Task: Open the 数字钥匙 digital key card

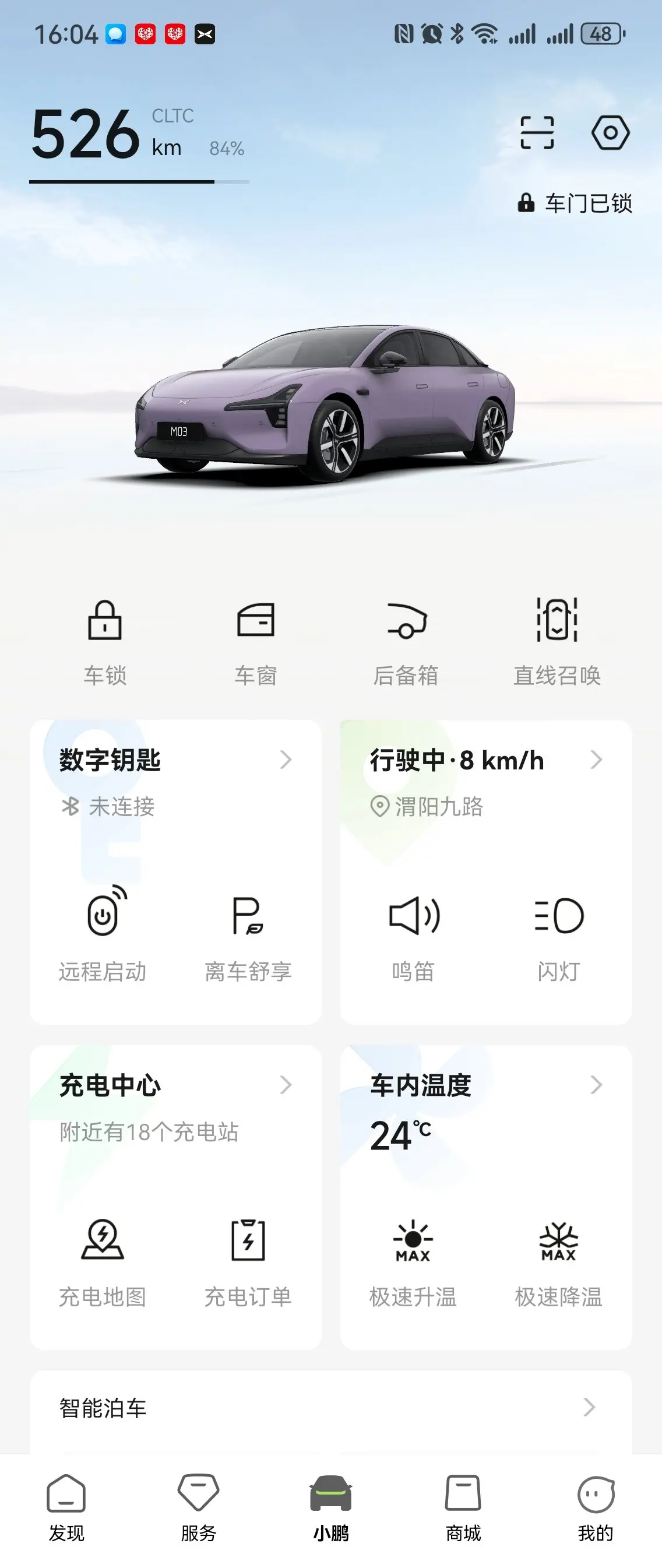Action: pos(175,760)
